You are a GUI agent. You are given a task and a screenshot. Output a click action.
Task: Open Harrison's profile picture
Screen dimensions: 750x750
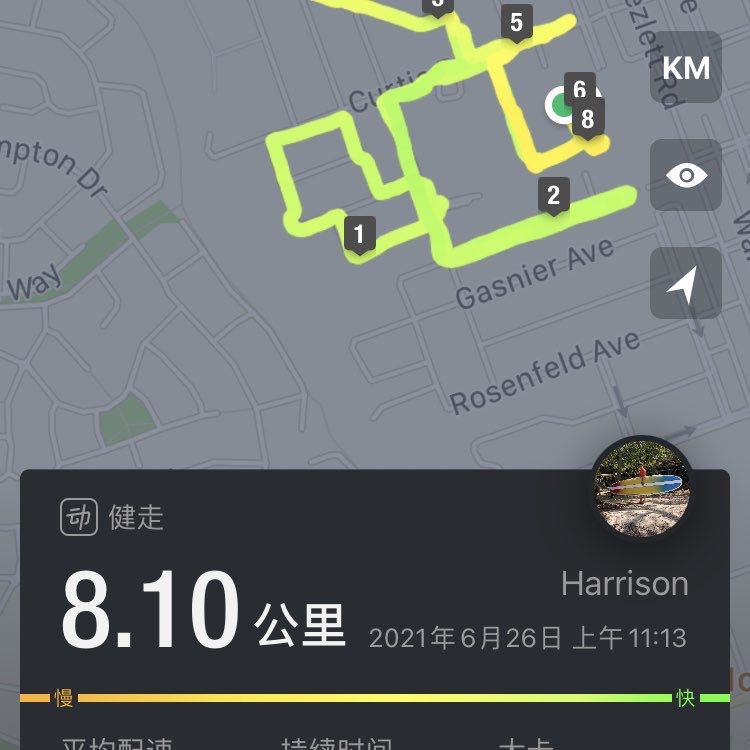[642, 488]
